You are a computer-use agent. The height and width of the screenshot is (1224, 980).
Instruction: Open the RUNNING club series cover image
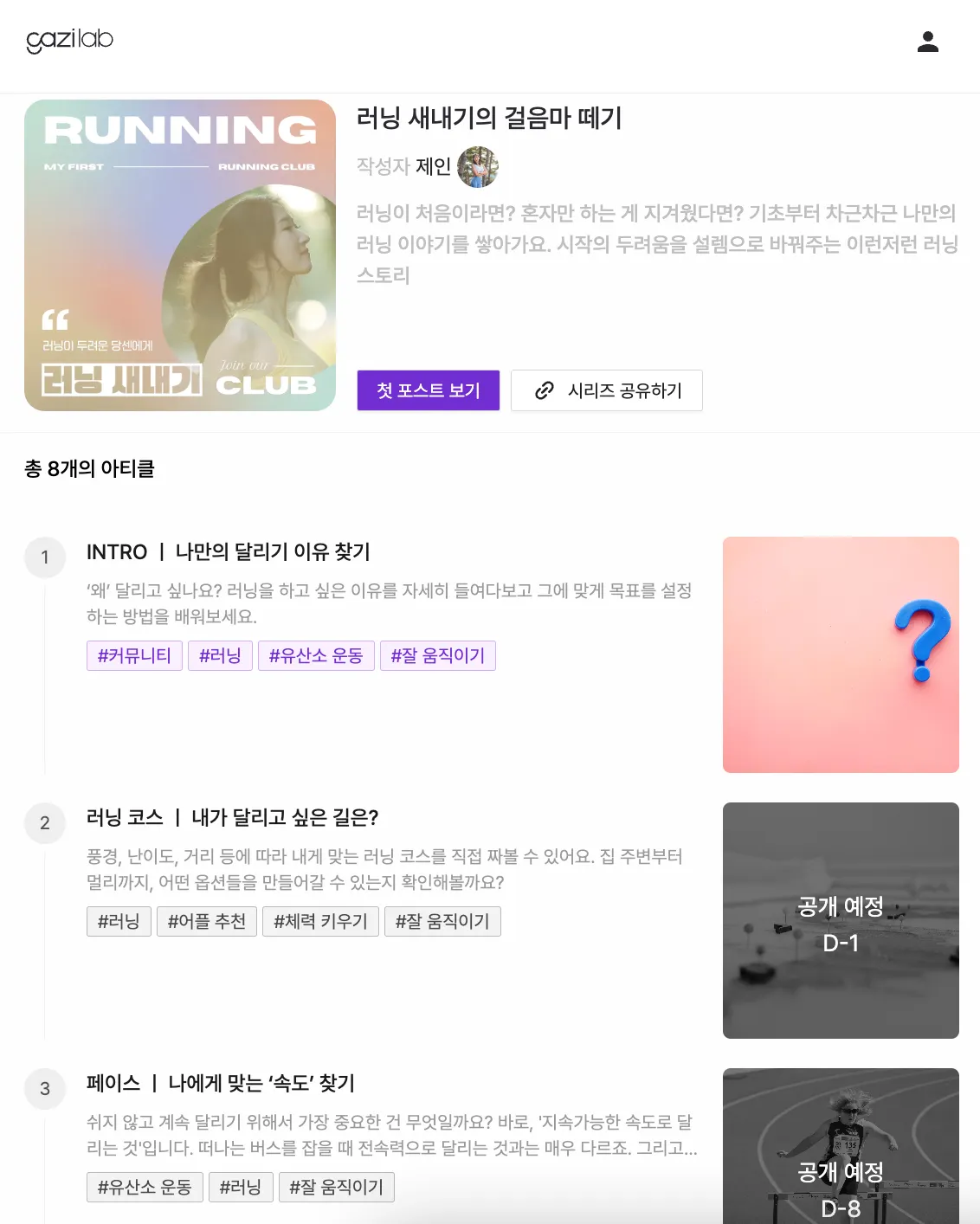click(x=180, y=255)
